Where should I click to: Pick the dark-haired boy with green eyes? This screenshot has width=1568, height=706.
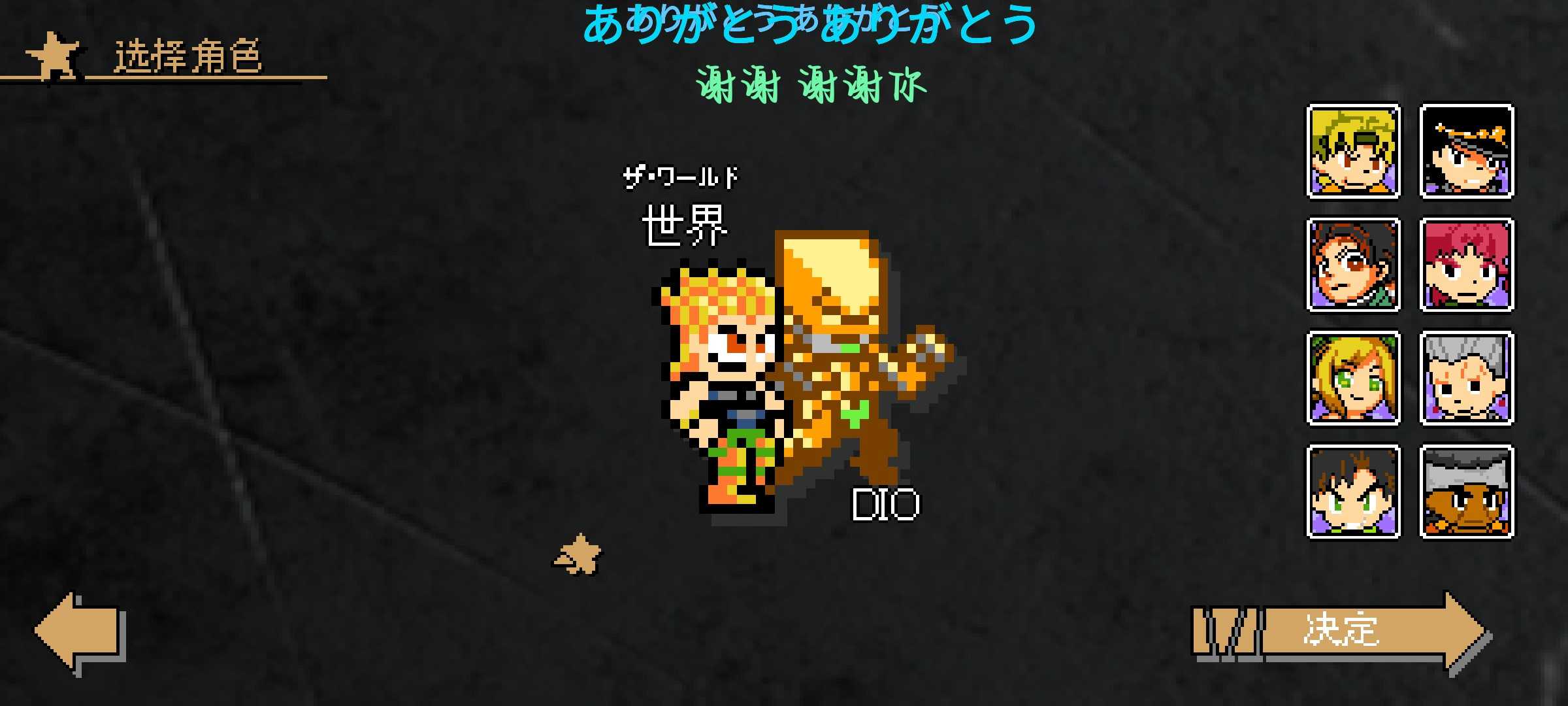[x=1353, y=492]
